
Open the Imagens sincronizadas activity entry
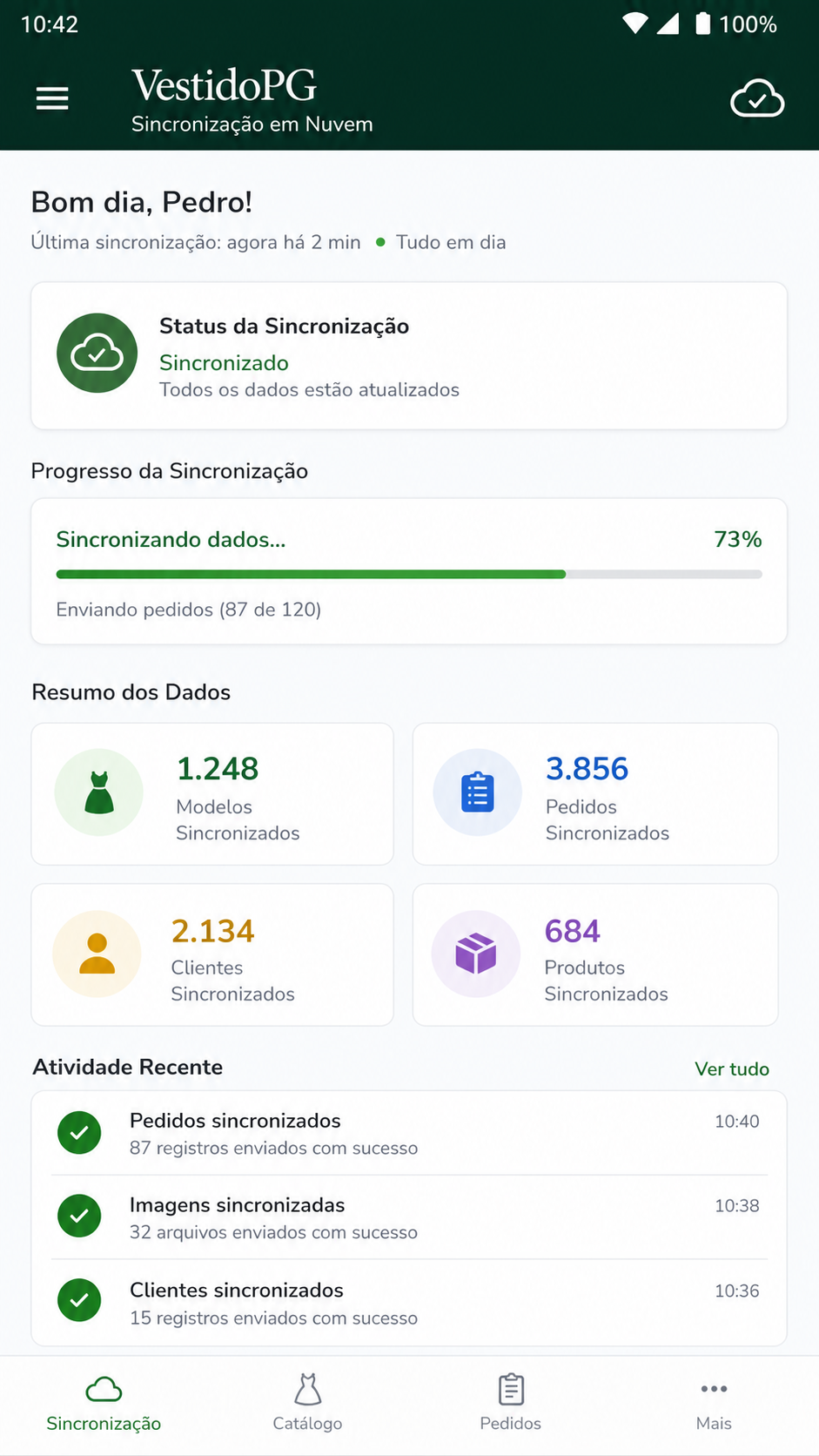coord(409,1217)
